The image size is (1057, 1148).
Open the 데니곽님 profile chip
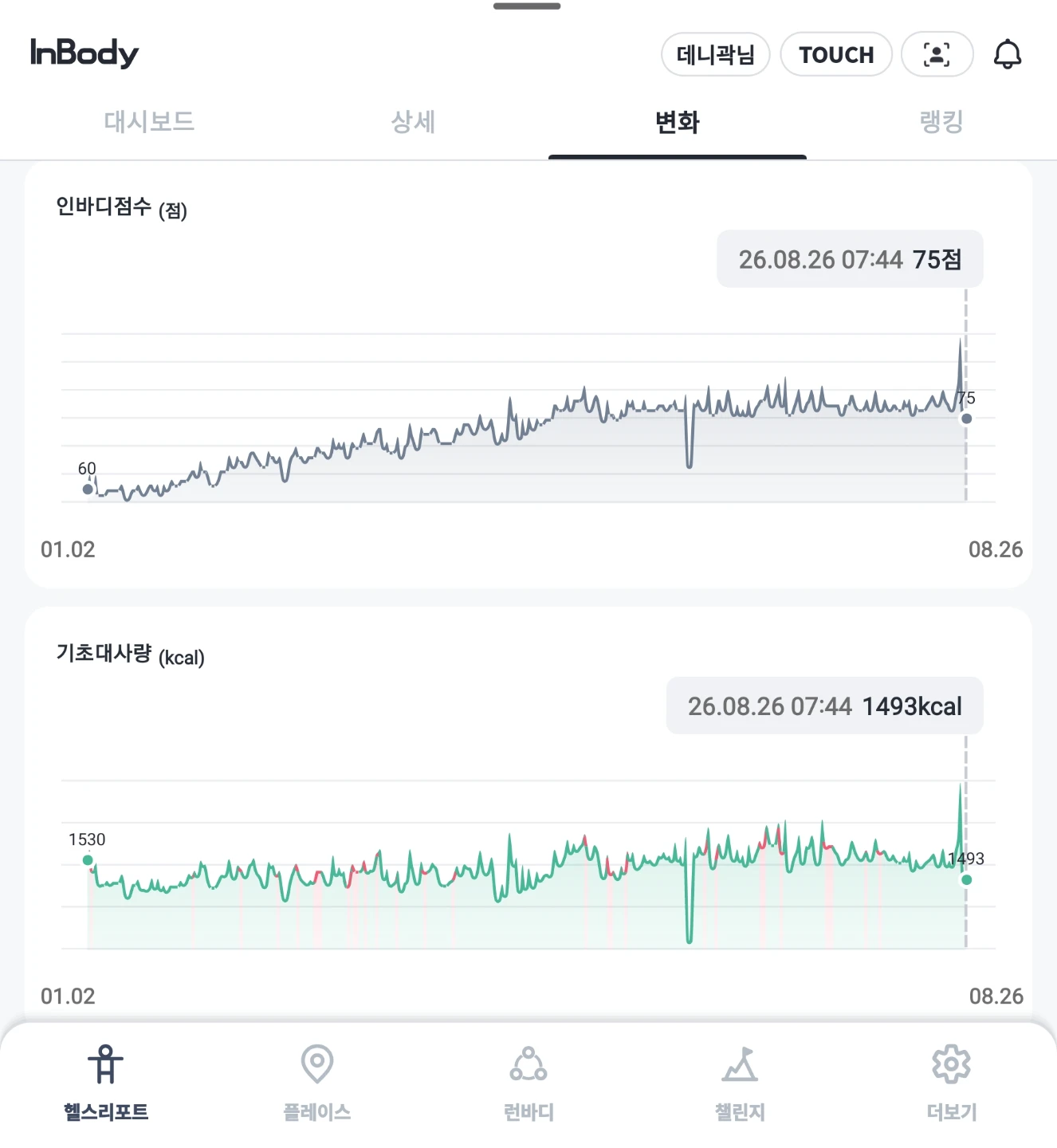[715, 54]
